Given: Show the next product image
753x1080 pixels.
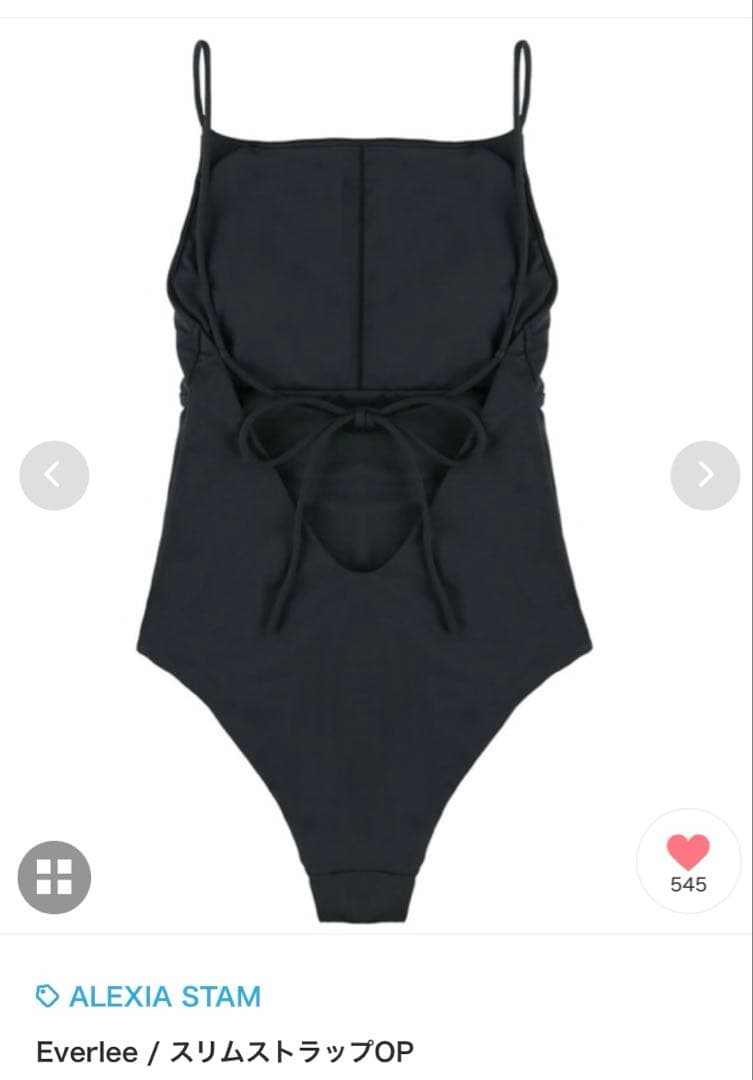Looking at the screenshot, I should tap(705, 475).
